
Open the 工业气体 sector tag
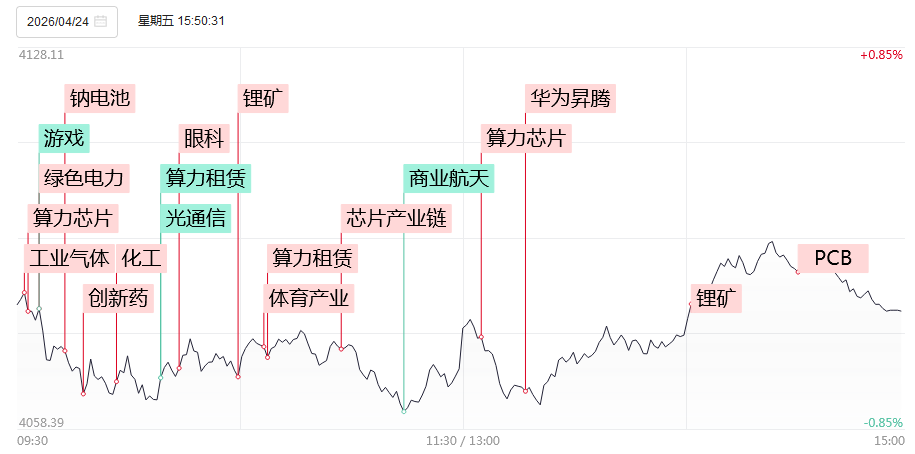coord(68,258)
